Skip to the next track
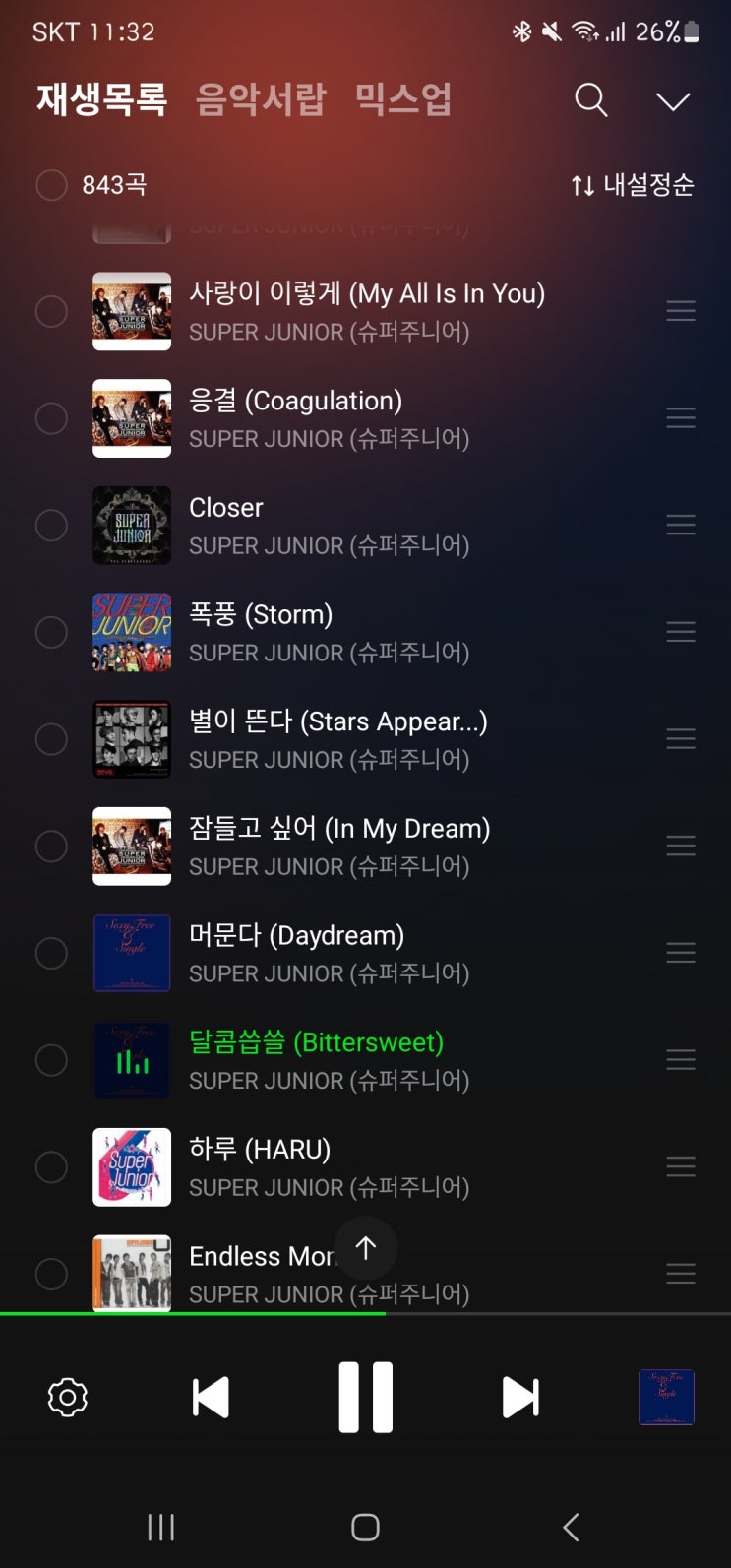This screenshot has height=1568, width=731. (x=520, y=1397)
